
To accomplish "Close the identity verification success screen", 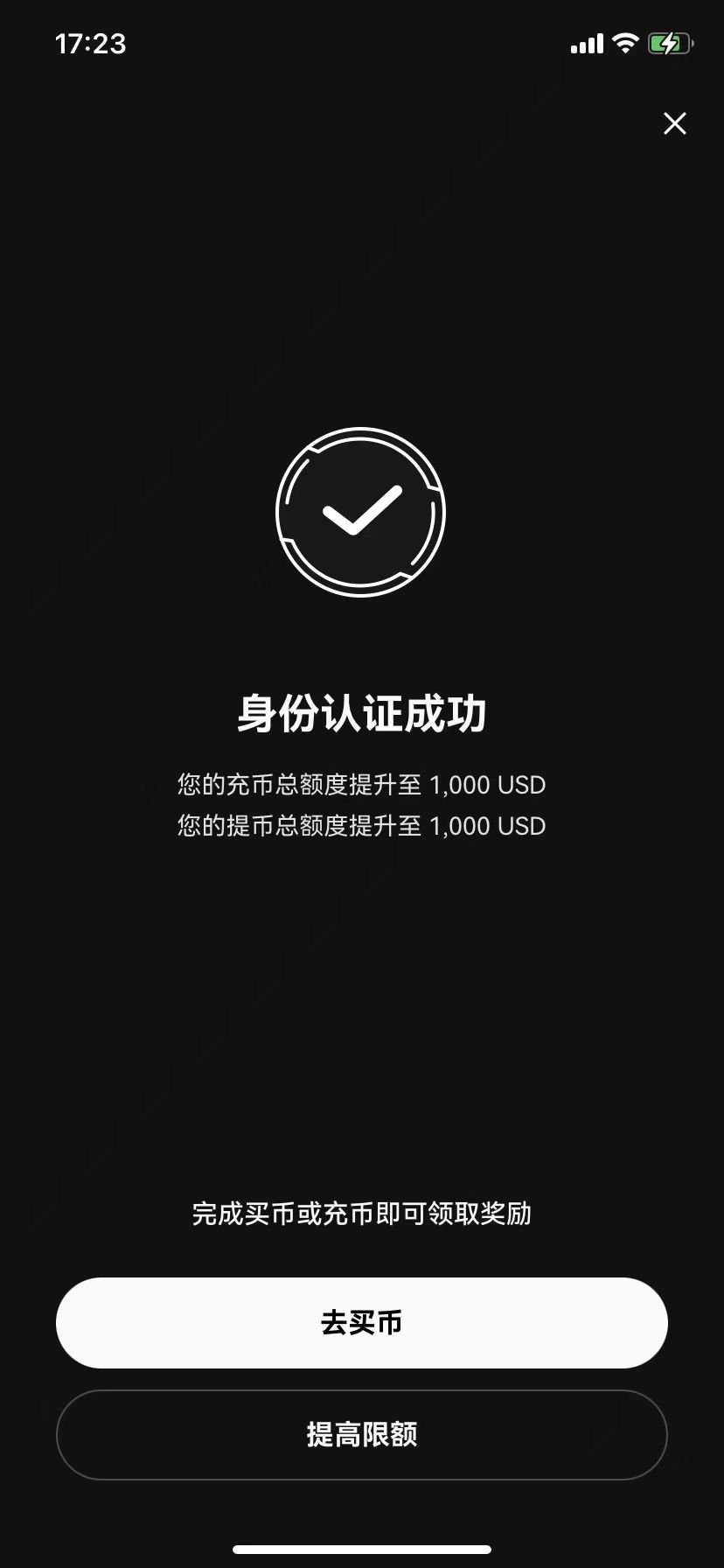I will tap(674, 123).
